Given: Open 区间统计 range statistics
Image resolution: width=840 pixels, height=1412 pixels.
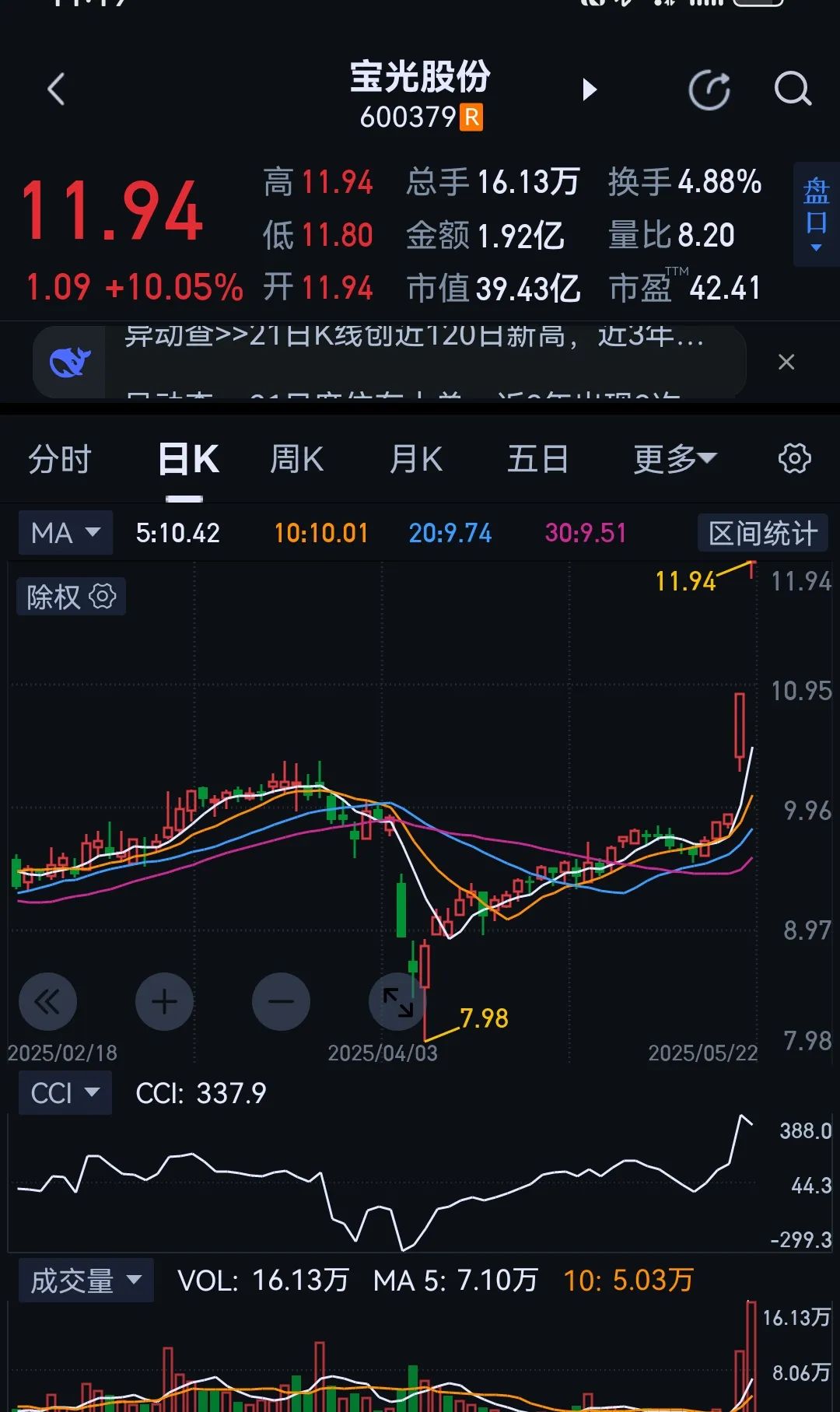Looking at the screenshot, I should (x=762, y=533).
